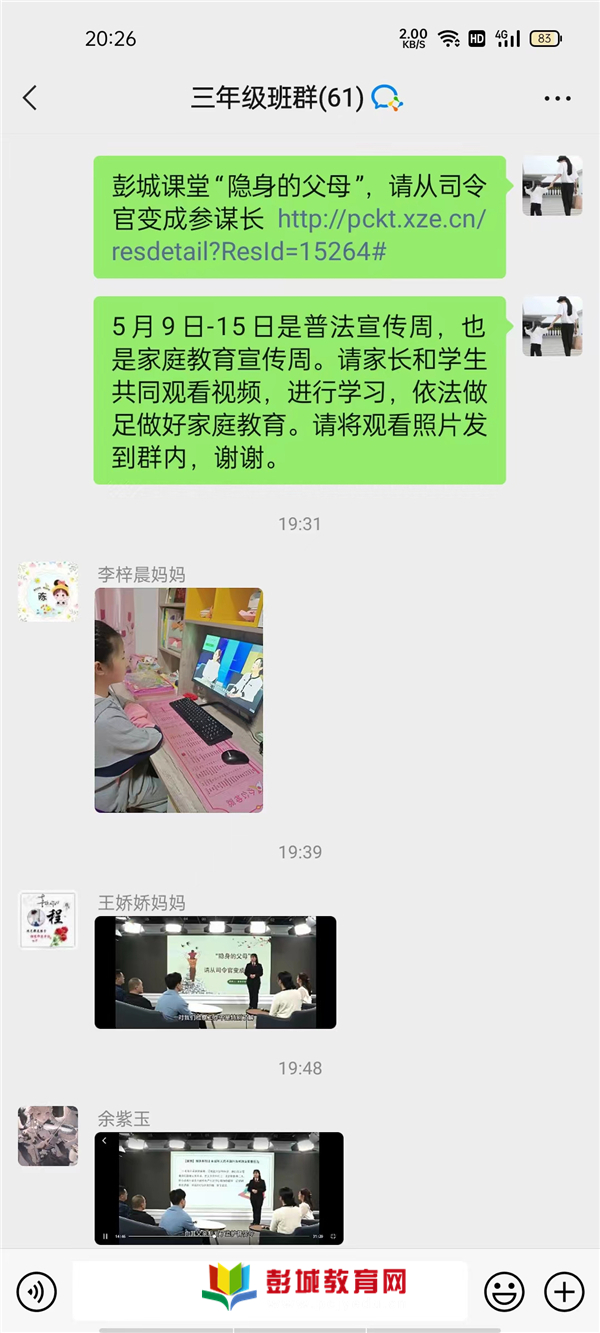Open the plus attachment menu

point(564,1292)
